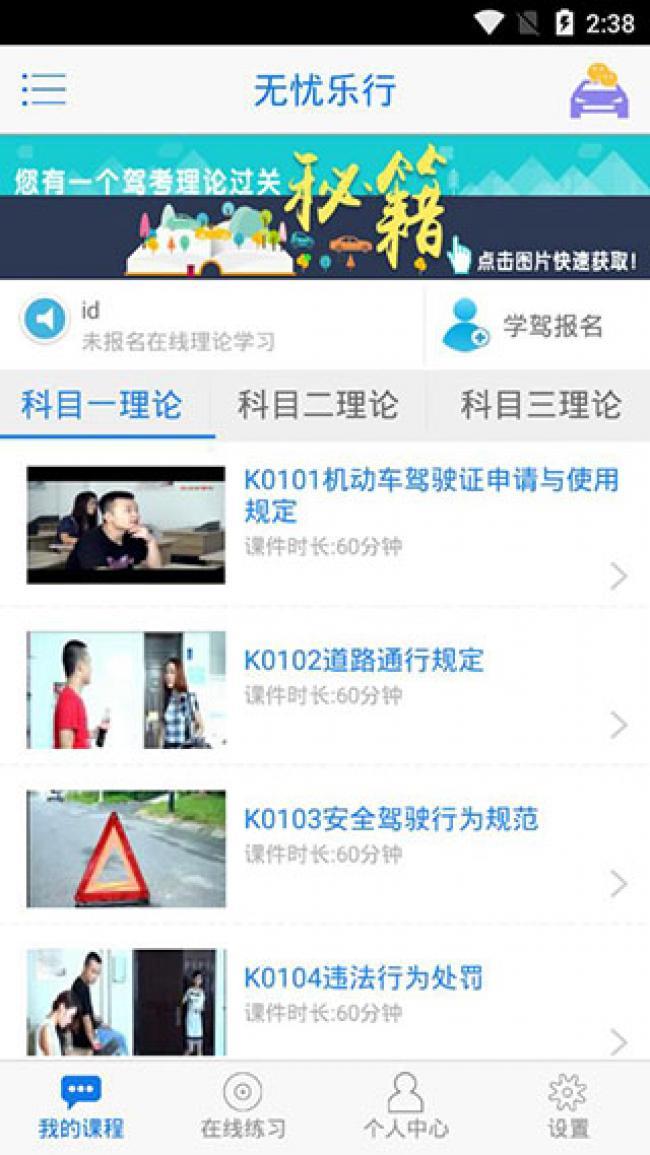Screen dimensions: 650x1155
Task: Open the car icon in the top bar
Action: coord(599,91)
